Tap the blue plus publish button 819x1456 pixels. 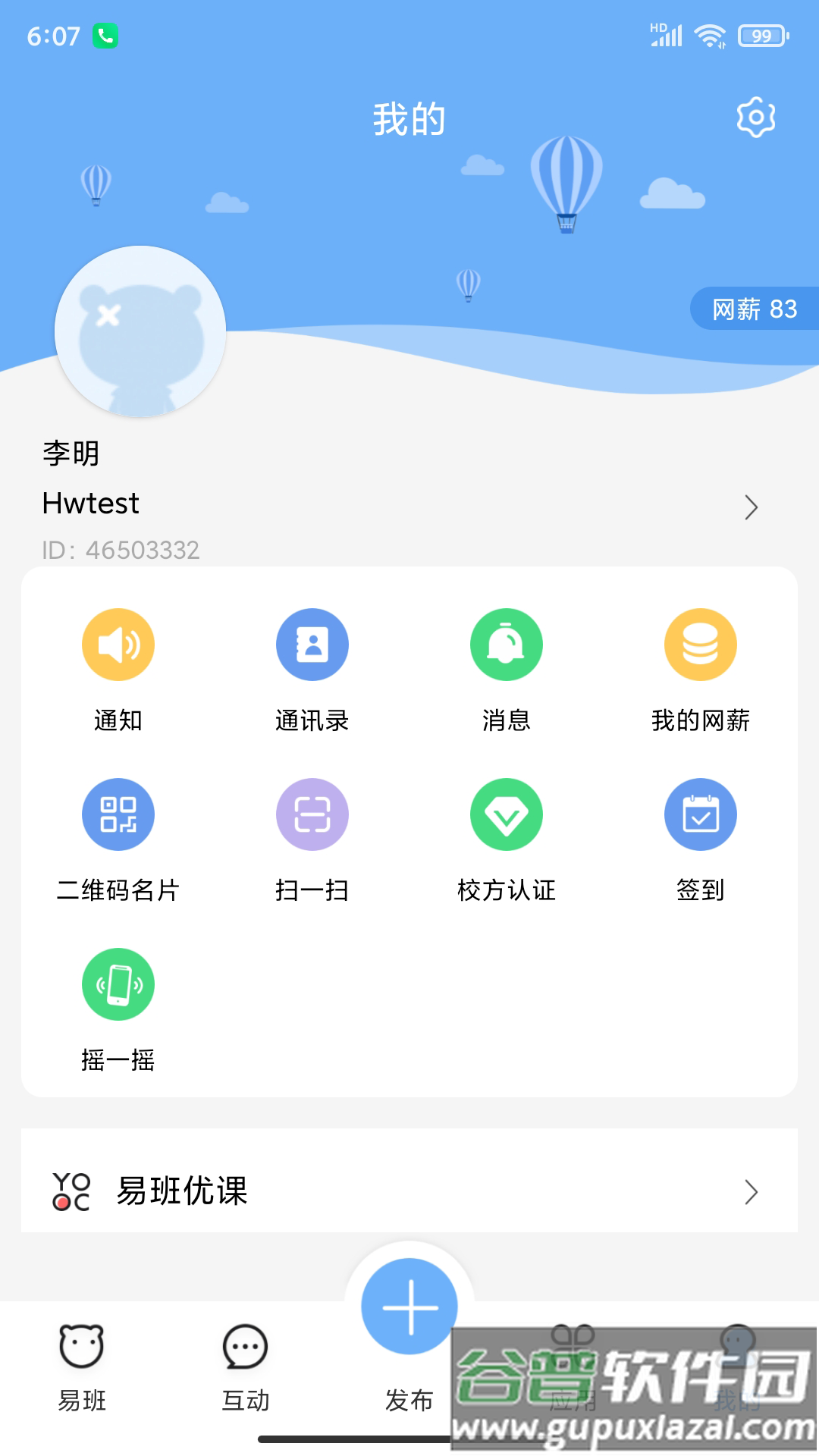(x=409, y=1306)
